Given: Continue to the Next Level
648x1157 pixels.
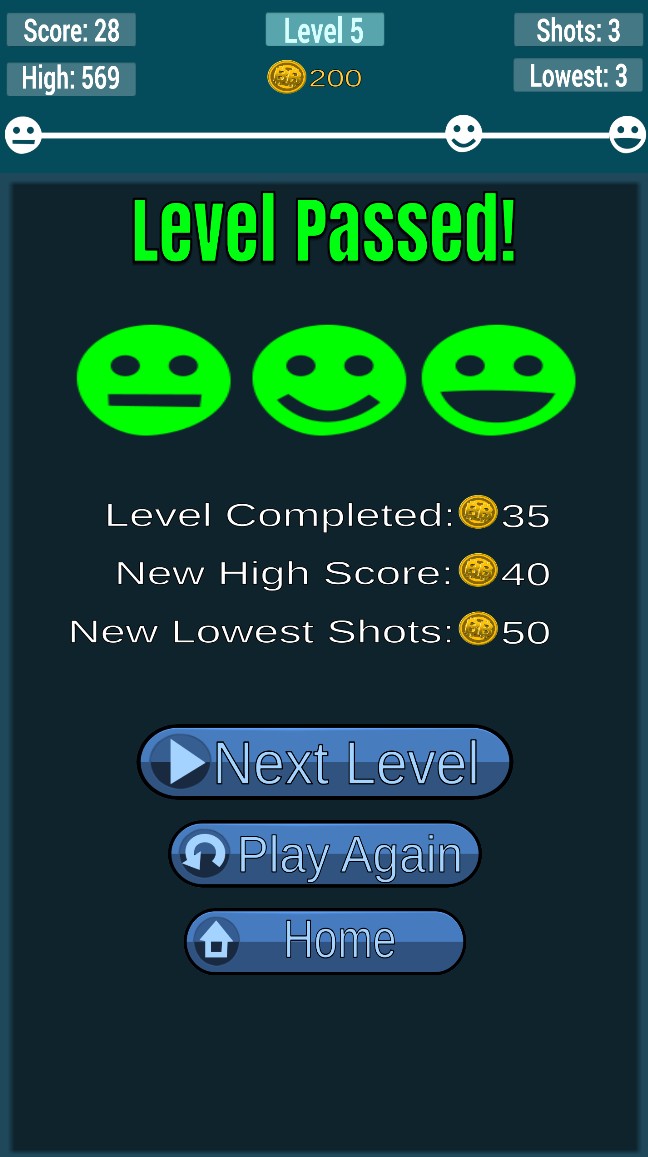Looking at the screenshot, I should pyautogui.click(x=324, y=763).
